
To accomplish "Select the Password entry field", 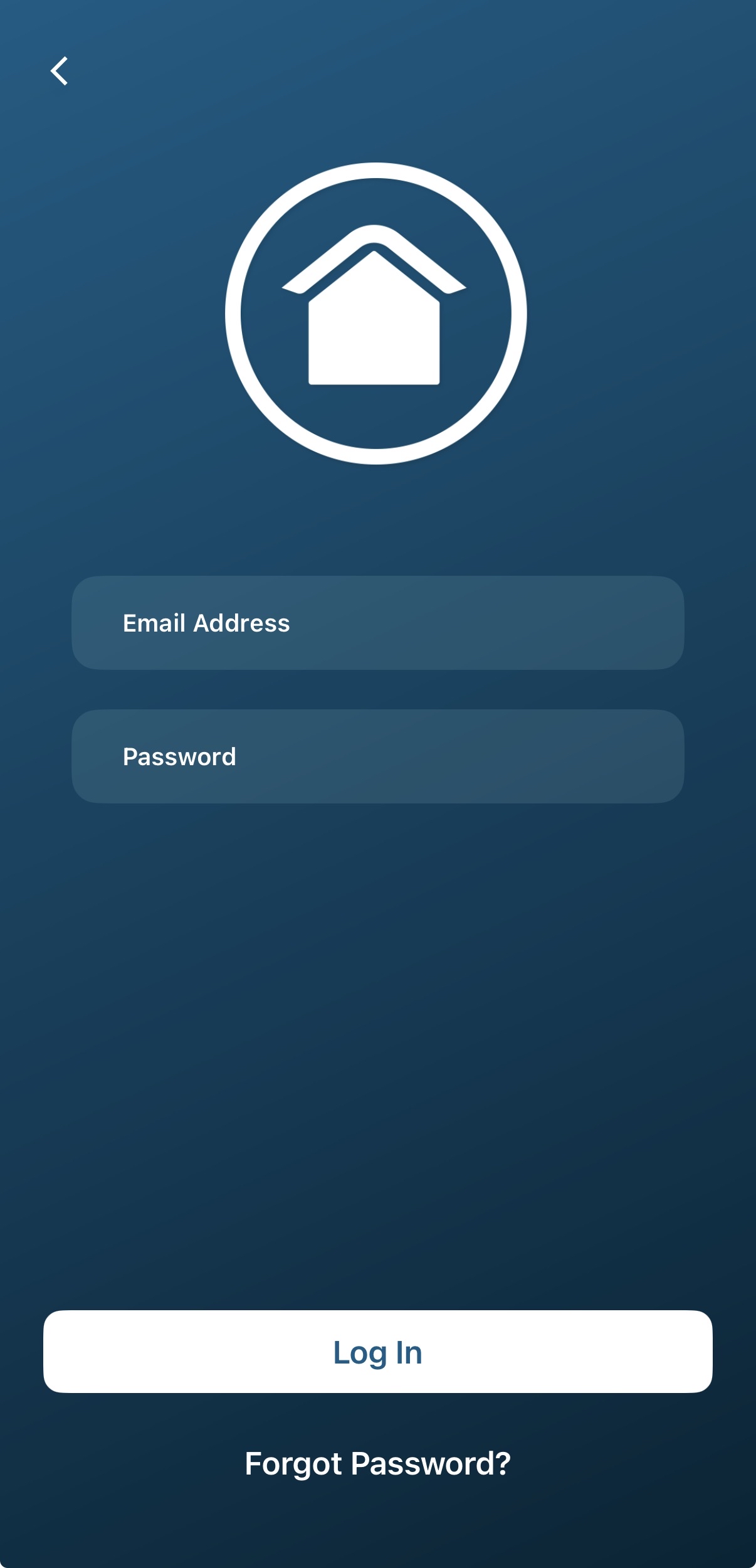I will [x=376, y=756].
